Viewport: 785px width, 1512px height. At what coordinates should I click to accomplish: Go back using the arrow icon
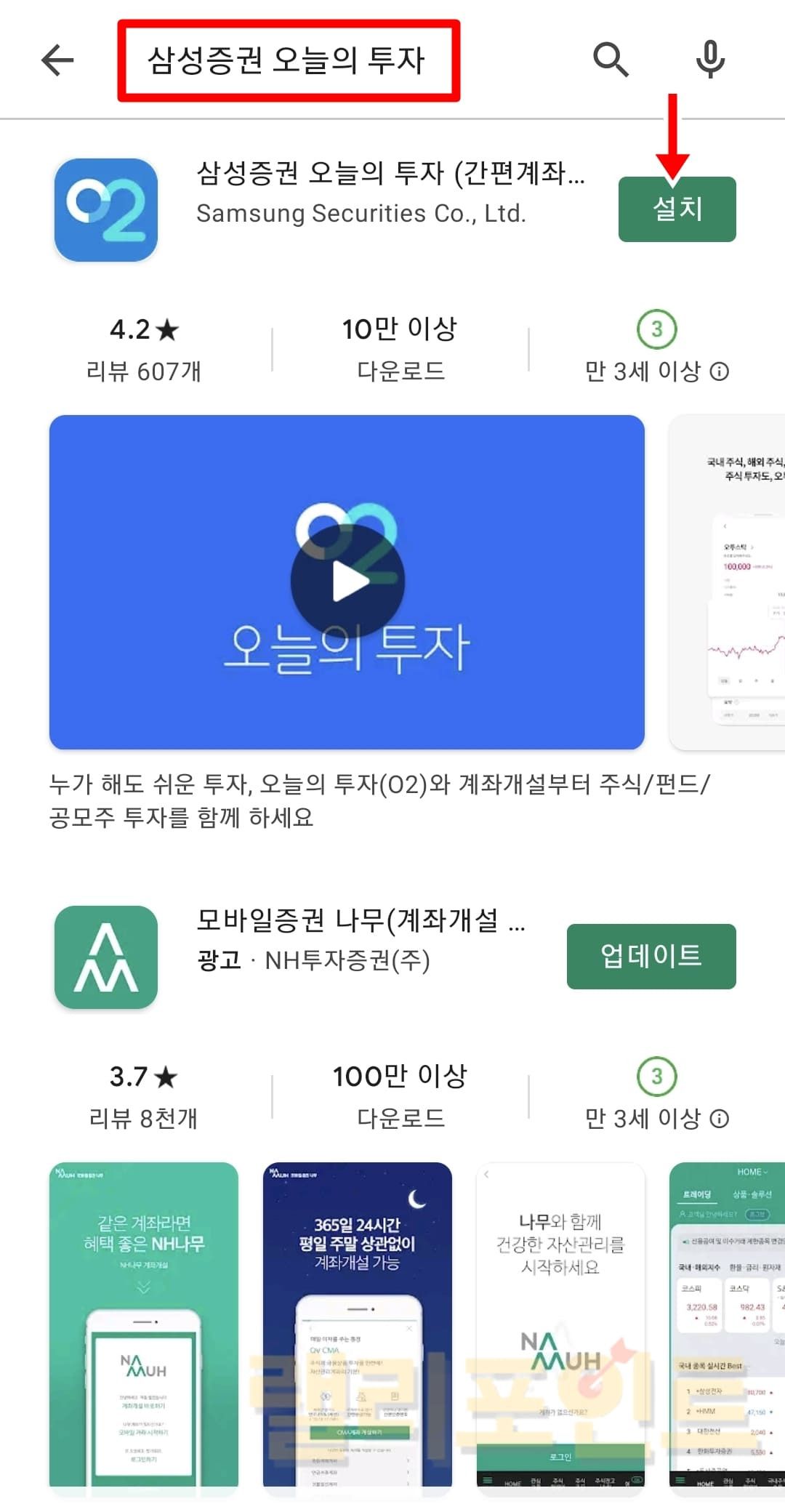coord(58,60)
